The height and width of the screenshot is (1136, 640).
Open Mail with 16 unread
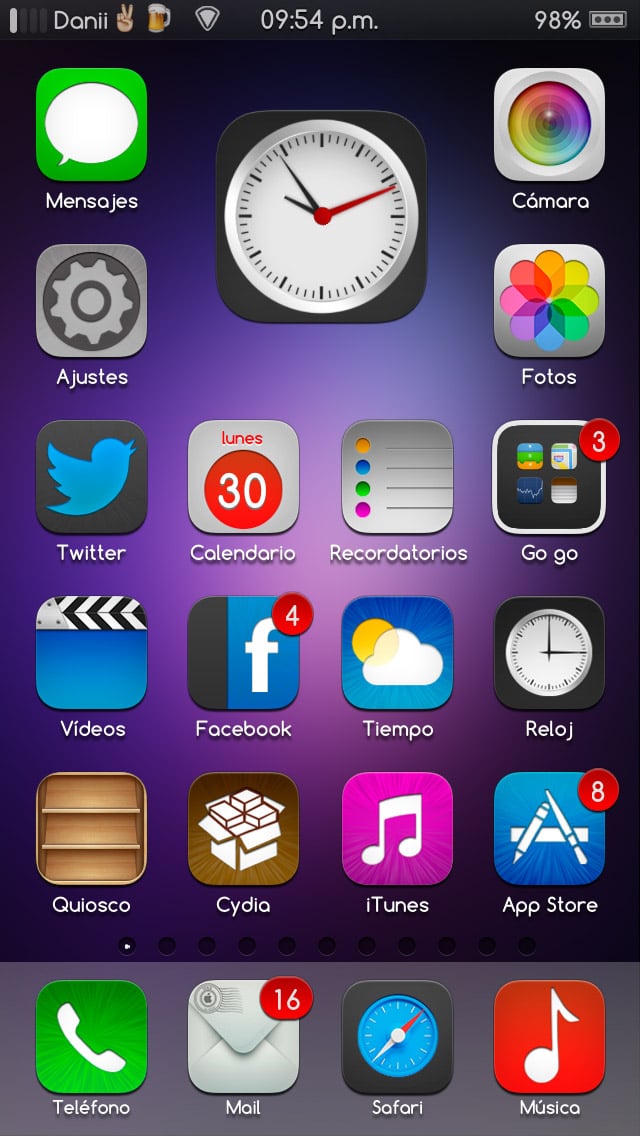[243, 1036]
